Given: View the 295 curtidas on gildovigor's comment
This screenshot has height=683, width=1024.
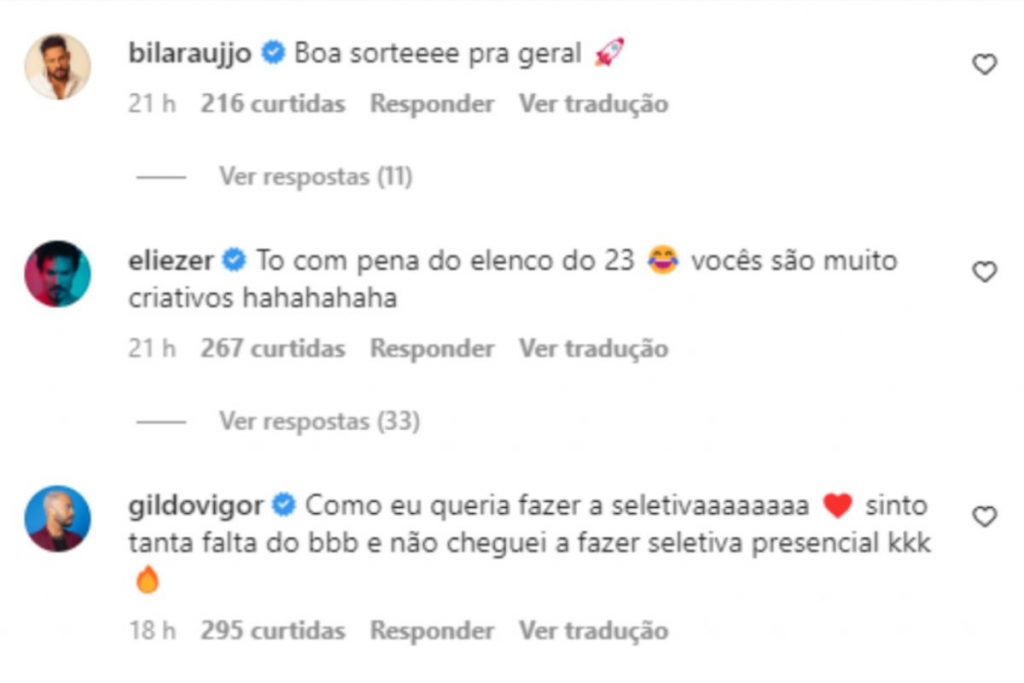Looking at the screenshot, I should pyautogui.click(x=272, y=632).
